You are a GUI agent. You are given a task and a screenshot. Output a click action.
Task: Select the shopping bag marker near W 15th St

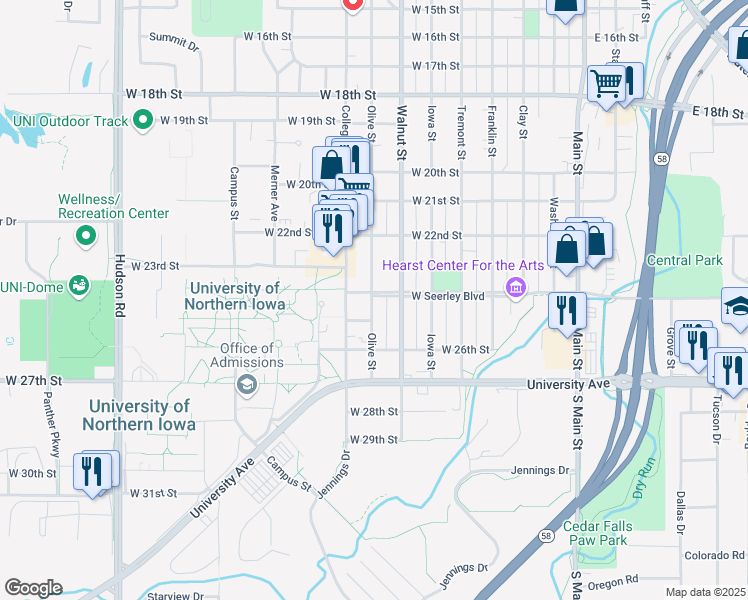click(564, 5)
